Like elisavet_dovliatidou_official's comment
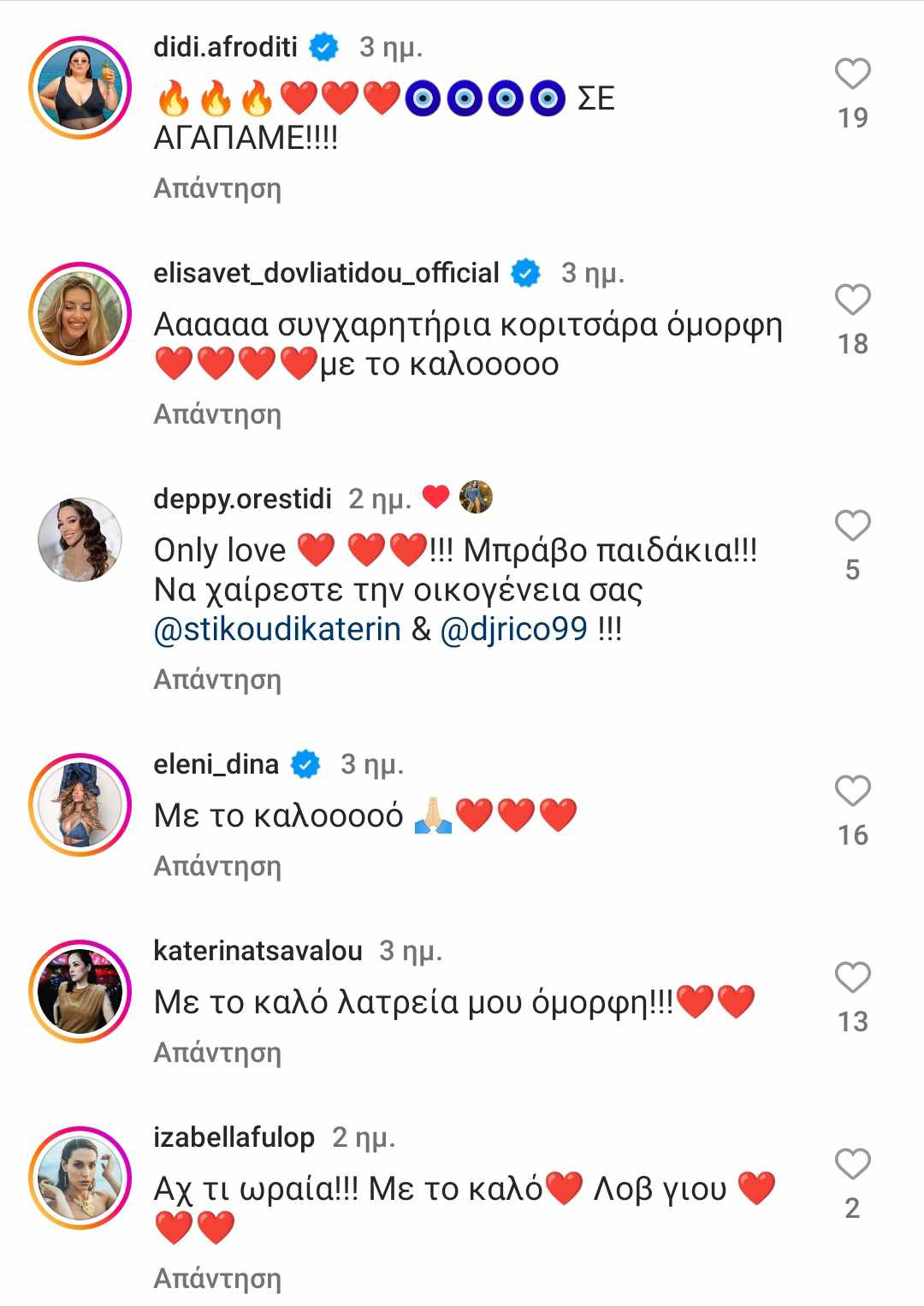The width and height of the screenshot is (924, 1306). [852, 300]
